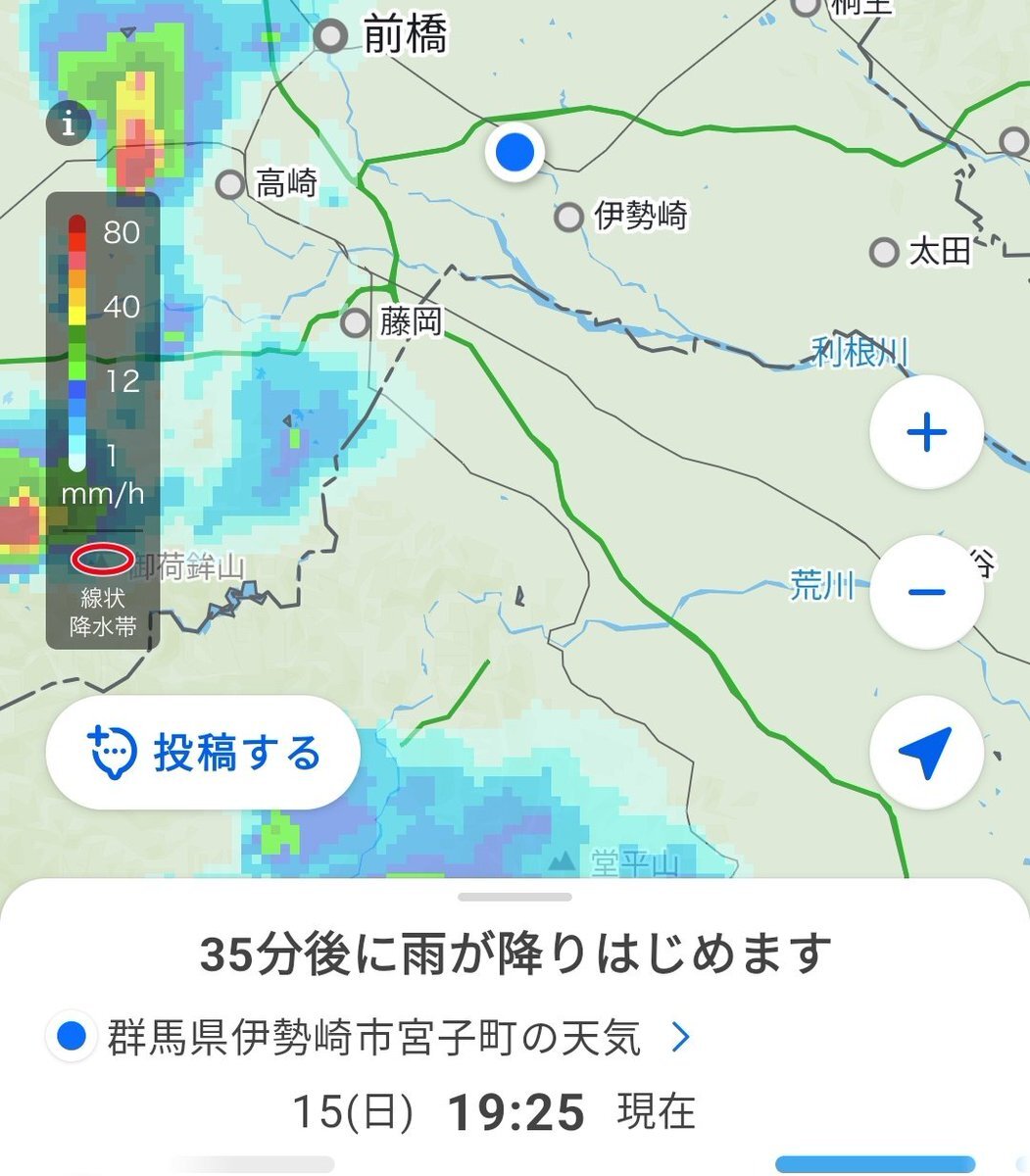
Task: Zoom in on the rain radar map
Action: [x=926, y=432]
